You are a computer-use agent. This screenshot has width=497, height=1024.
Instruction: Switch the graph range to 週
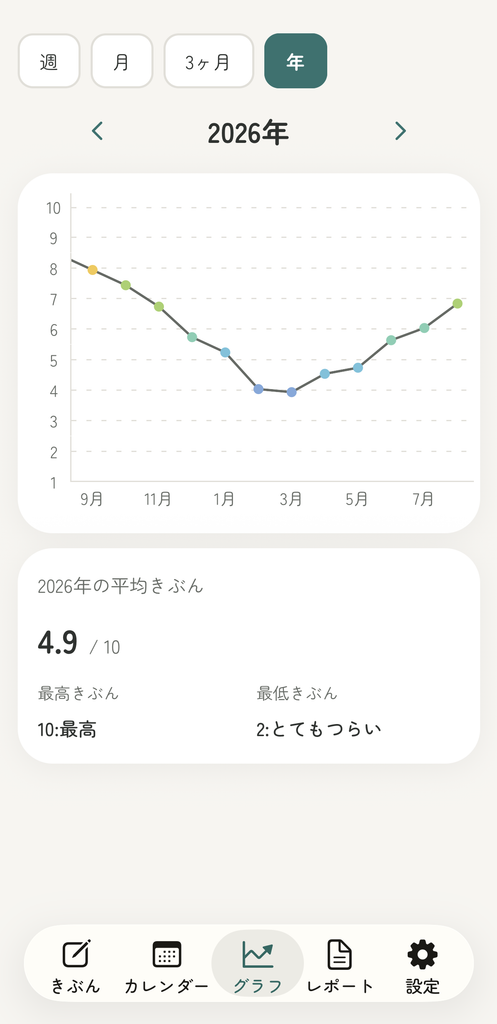(x=49, y=61)
